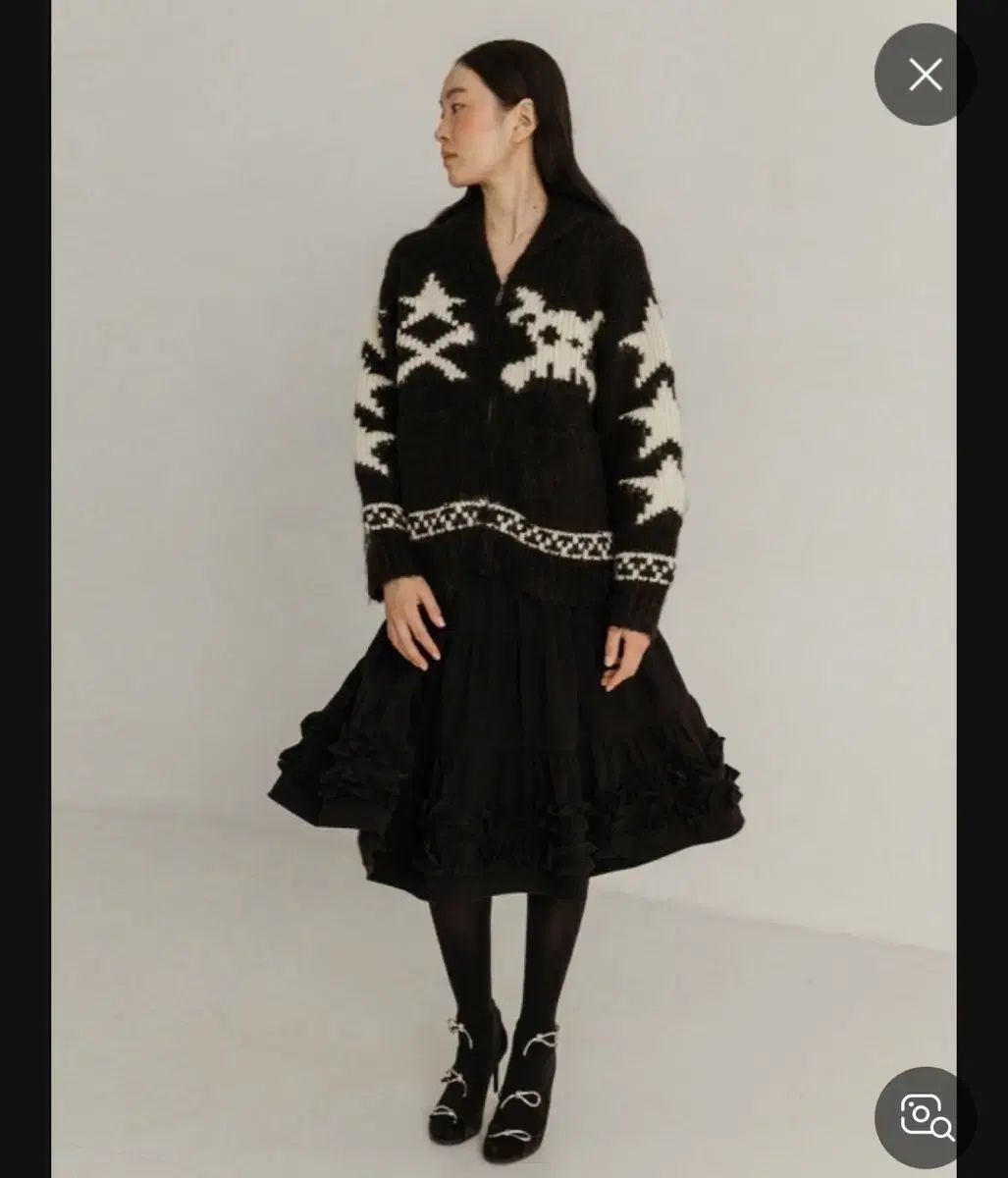Close the full-screen image viewer
The height and width of the screenshot is (1178, 1008).
[x=925, y=75]
